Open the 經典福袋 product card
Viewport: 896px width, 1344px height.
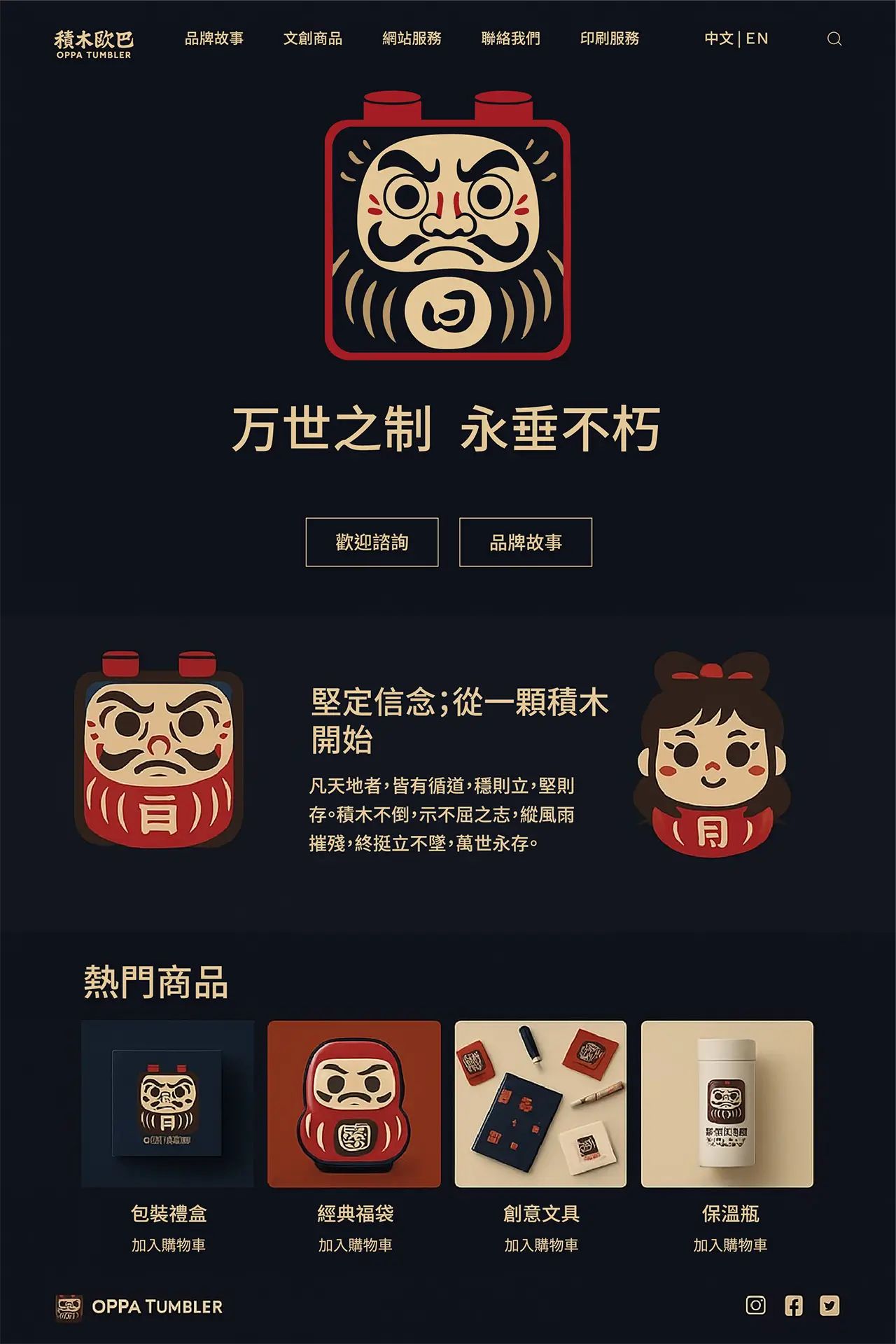[x=354, y=1104]
